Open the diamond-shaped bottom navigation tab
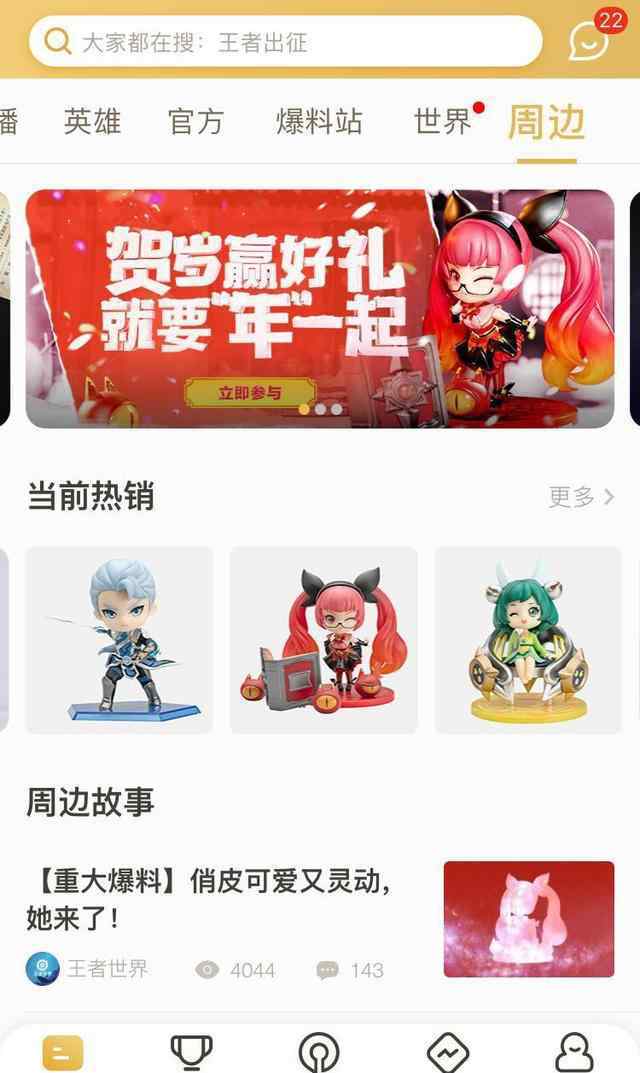The image size is (640, 1073). pos(448,1052)
